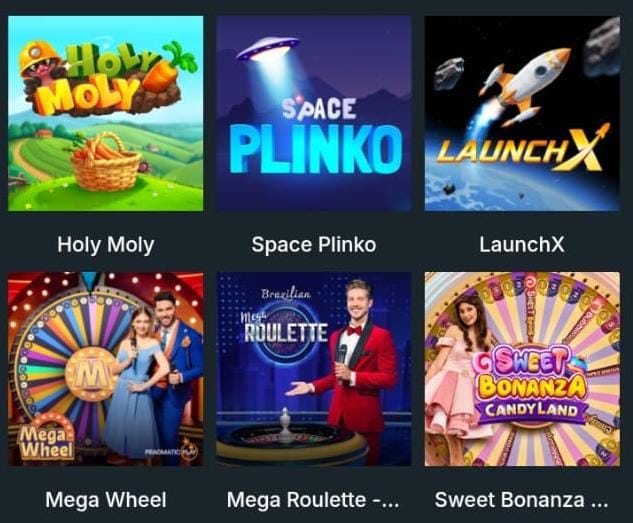Open the Mega Wheel live game
The width and height of the screenshot is (633, 523).
(105, 368)
